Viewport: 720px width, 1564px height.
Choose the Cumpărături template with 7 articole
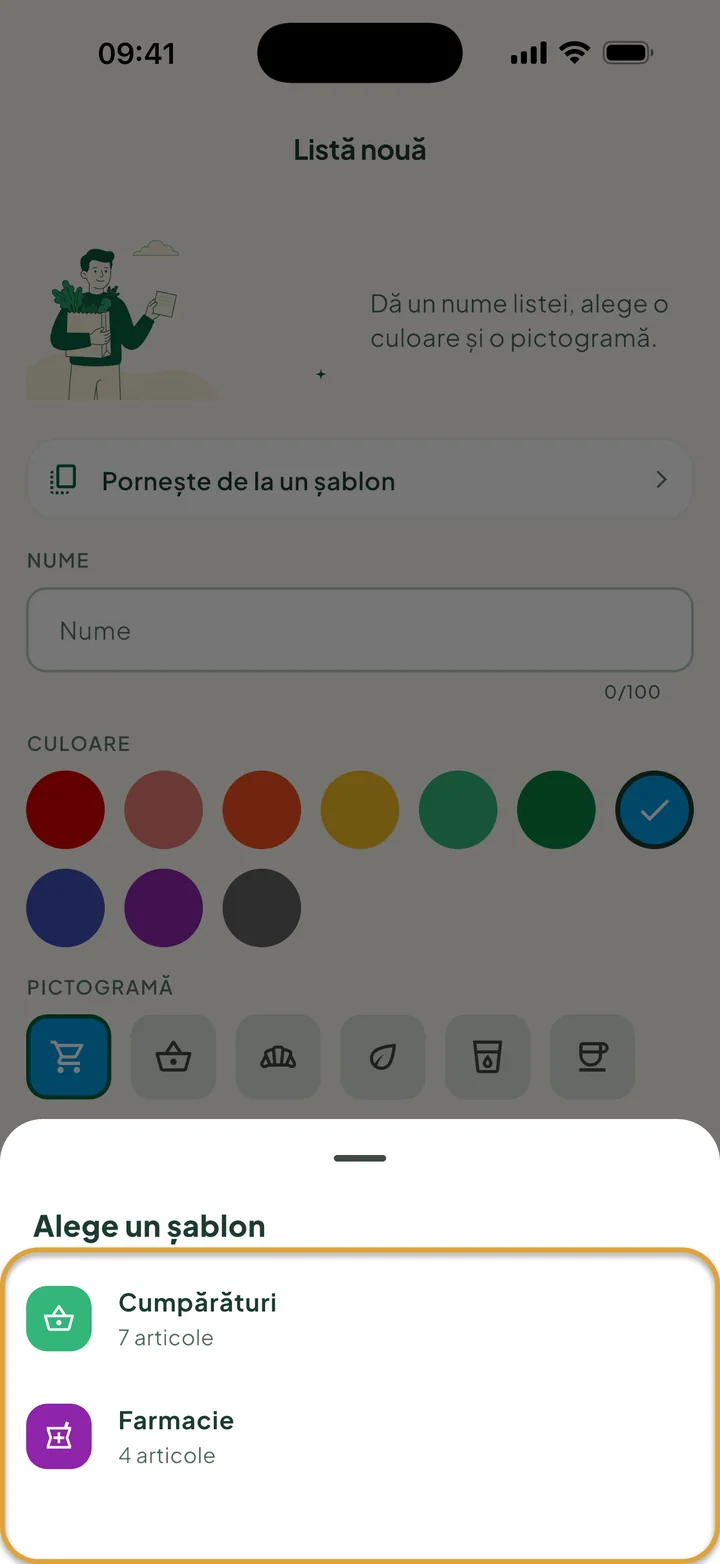[360, 1318]
